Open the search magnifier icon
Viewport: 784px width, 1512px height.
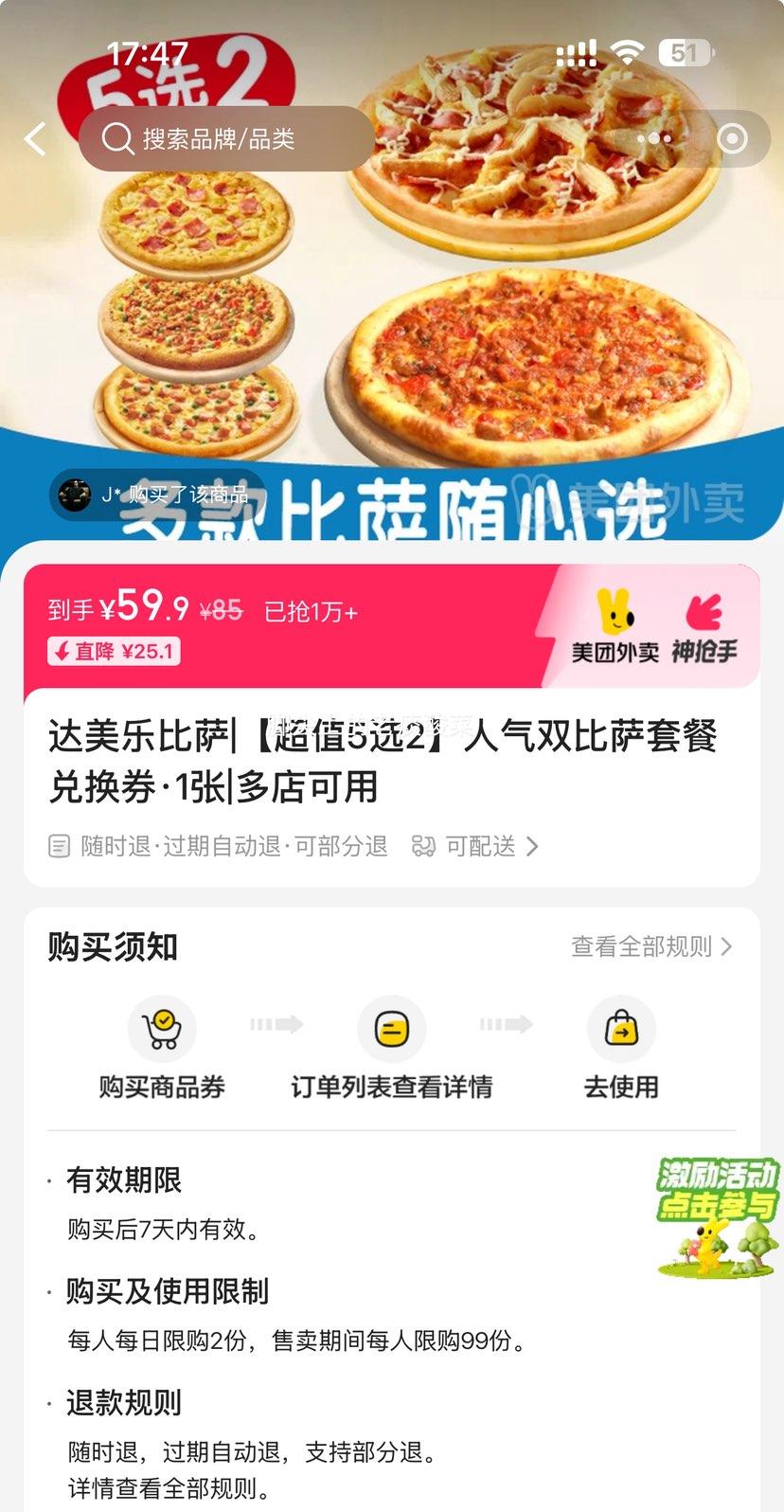tap(116, 138)
